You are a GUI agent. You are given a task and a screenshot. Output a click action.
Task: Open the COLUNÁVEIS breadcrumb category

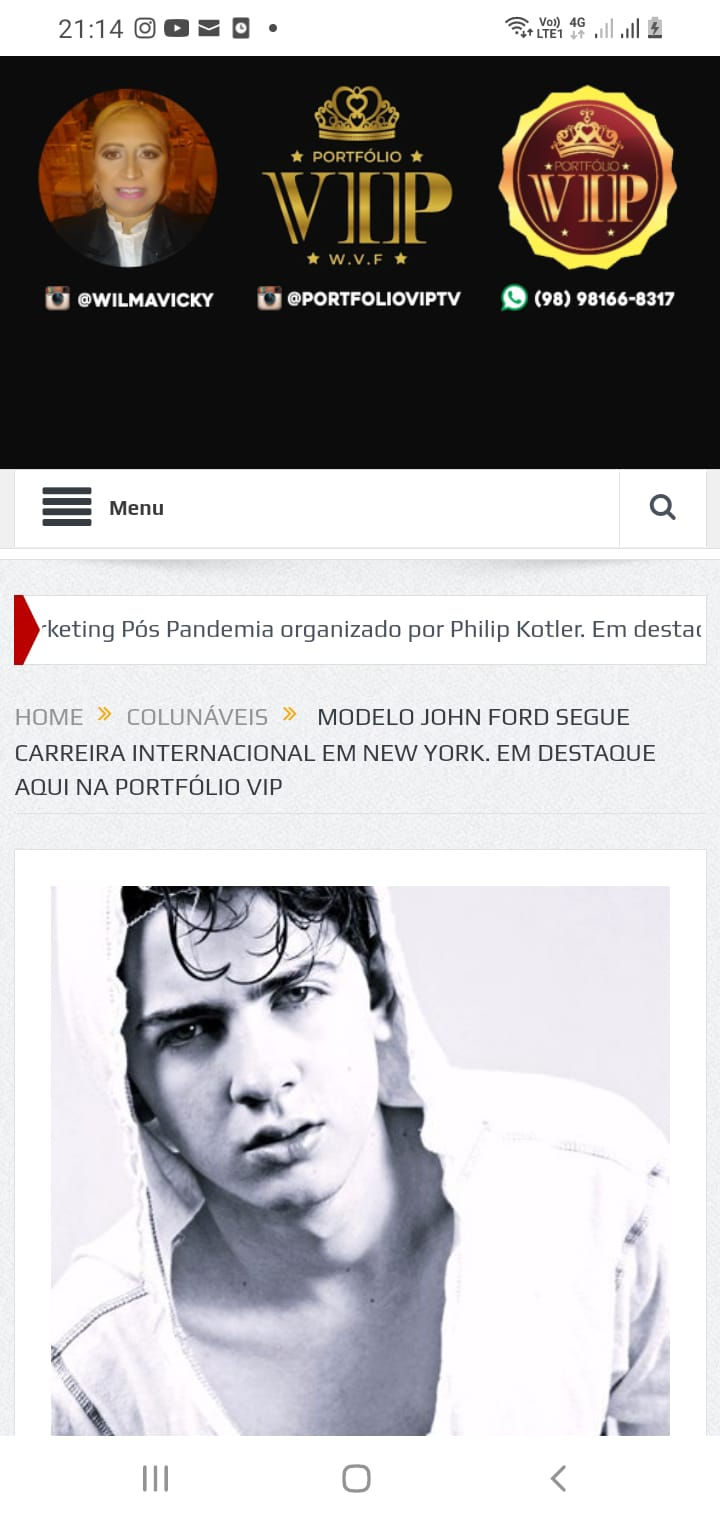pyautogui.click(x=197, y=717)
